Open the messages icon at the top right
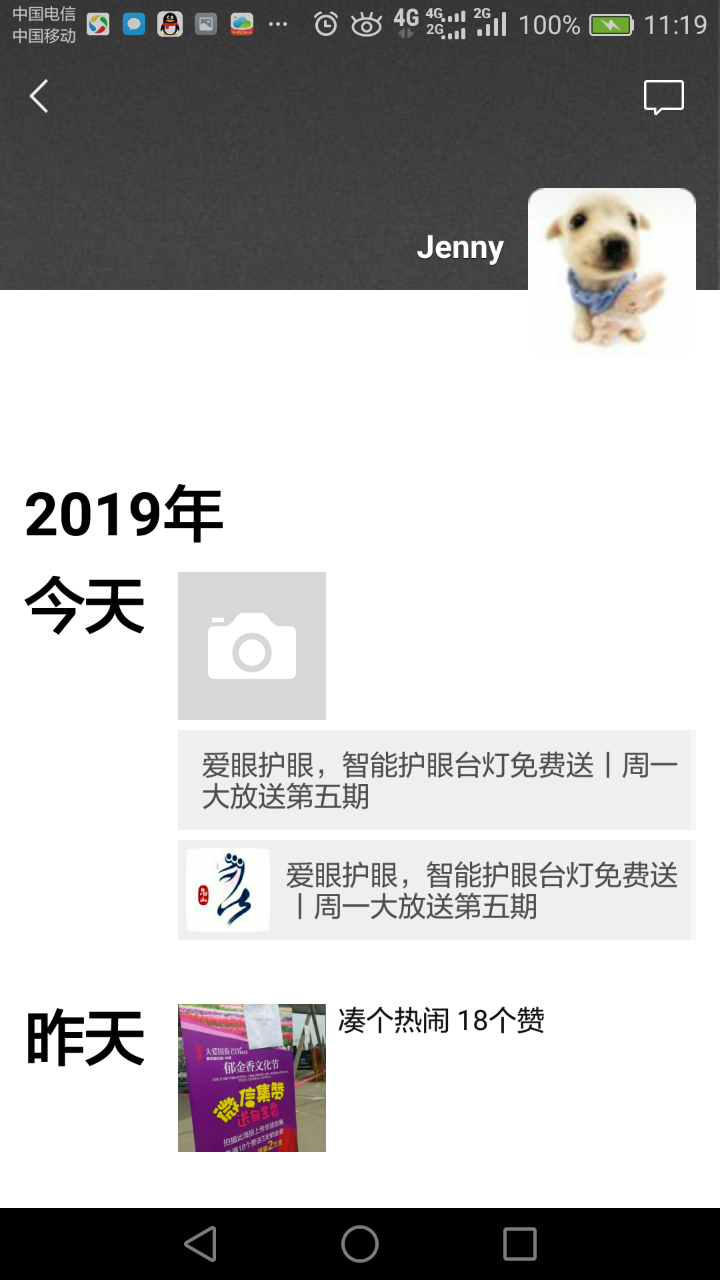The height and width of the screenshot is (1280, 720). coord(663,97)
